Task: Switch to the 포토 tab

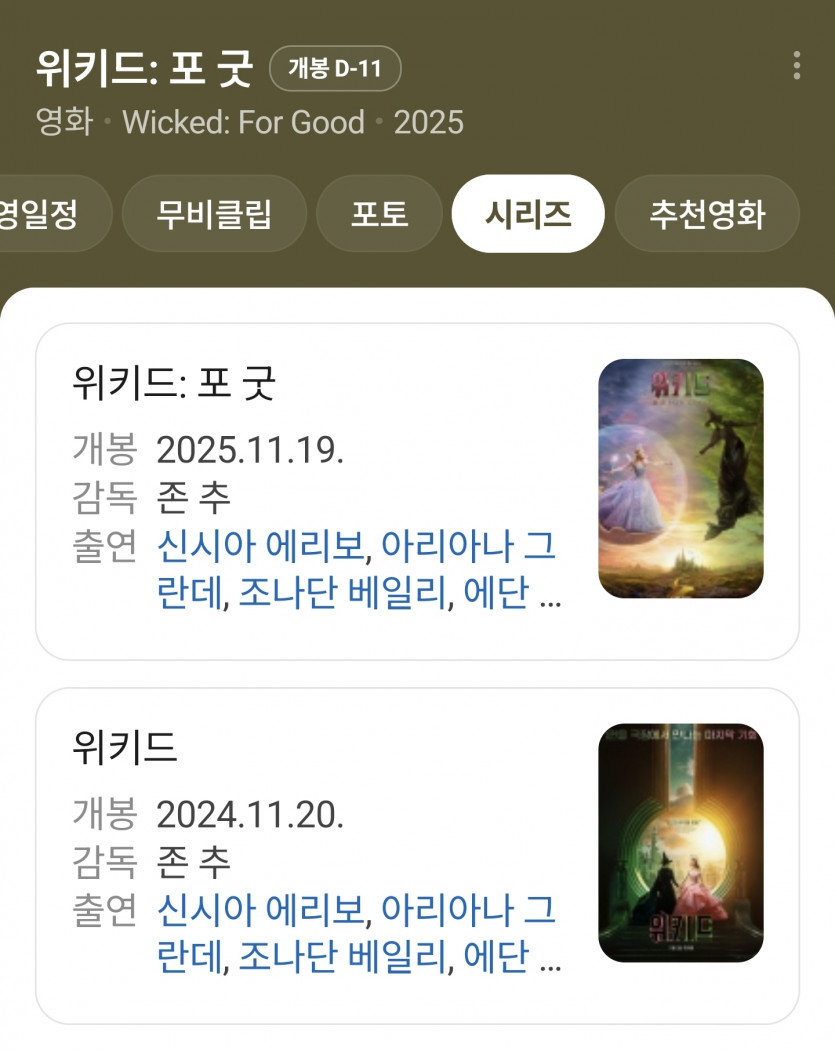Action: 379,214
